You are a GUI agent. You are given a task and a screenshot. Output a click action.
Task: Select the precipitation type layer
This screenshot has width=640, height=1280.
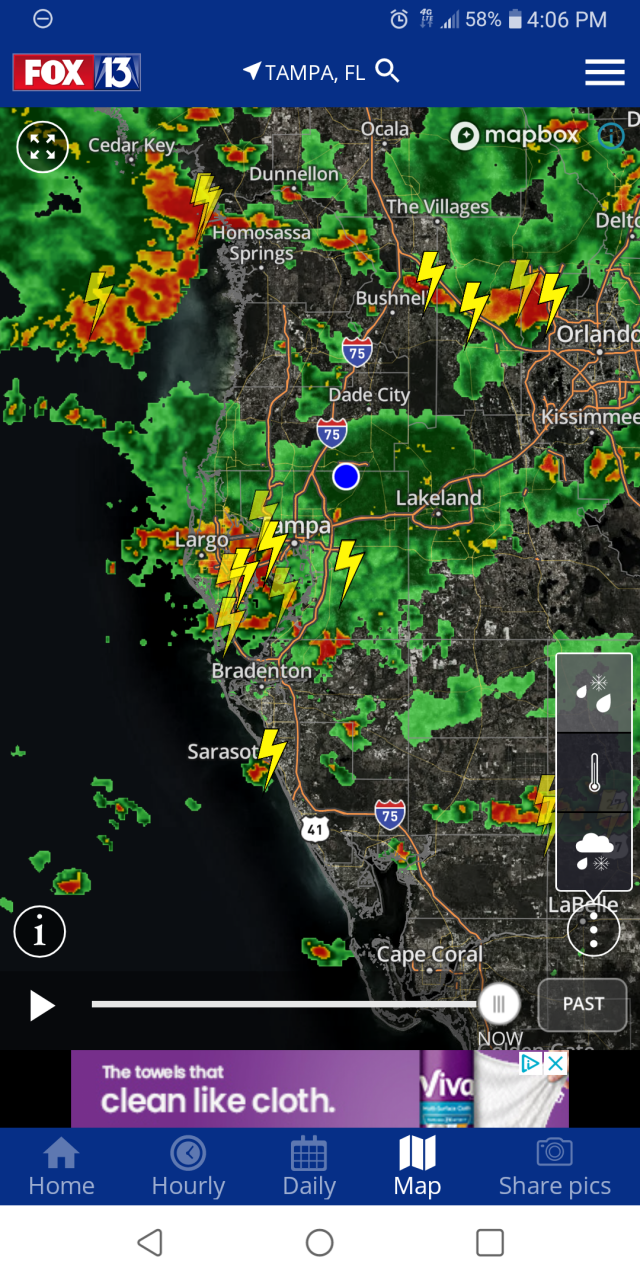pyautogui.click(x=594, y=693)
